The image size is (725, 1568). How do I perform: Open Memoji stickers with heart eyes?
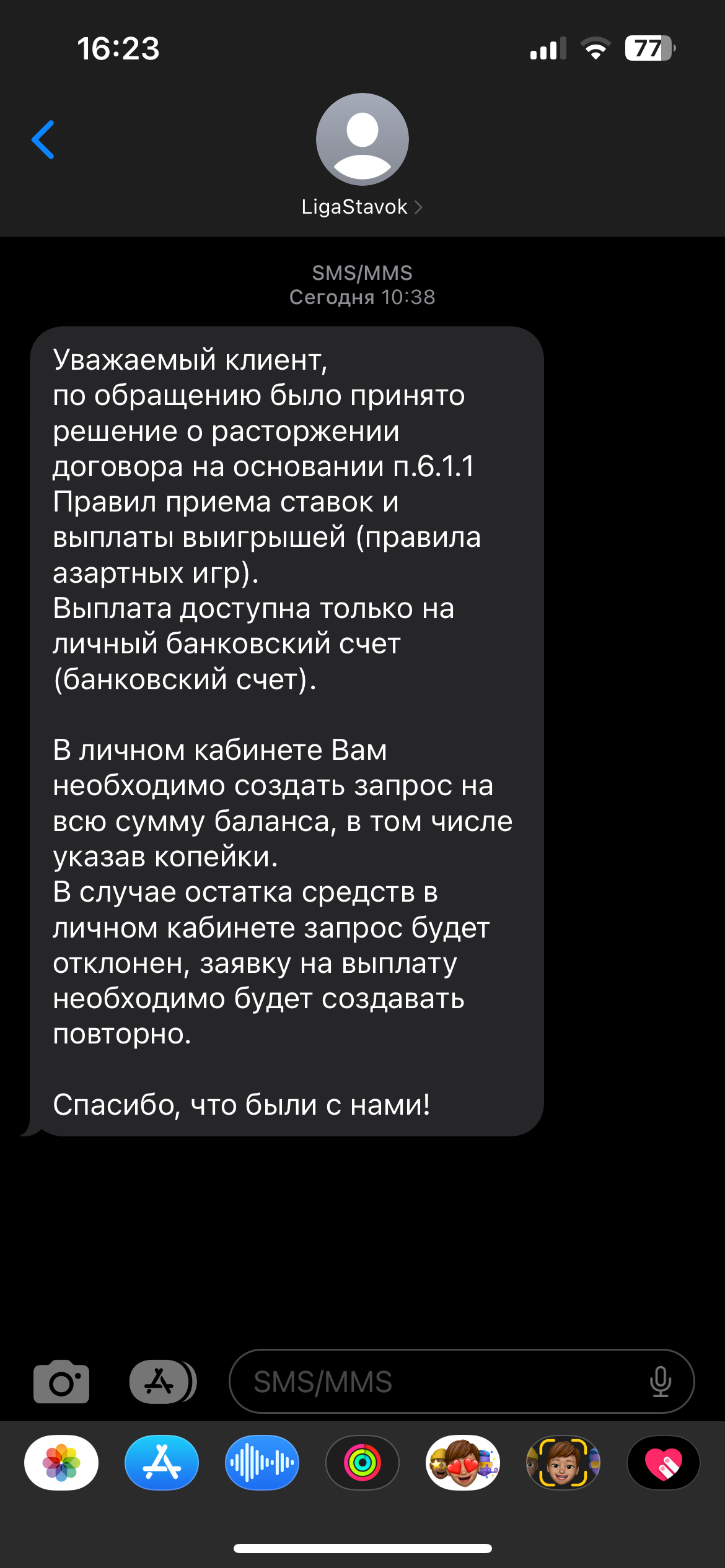[463, 1463]
